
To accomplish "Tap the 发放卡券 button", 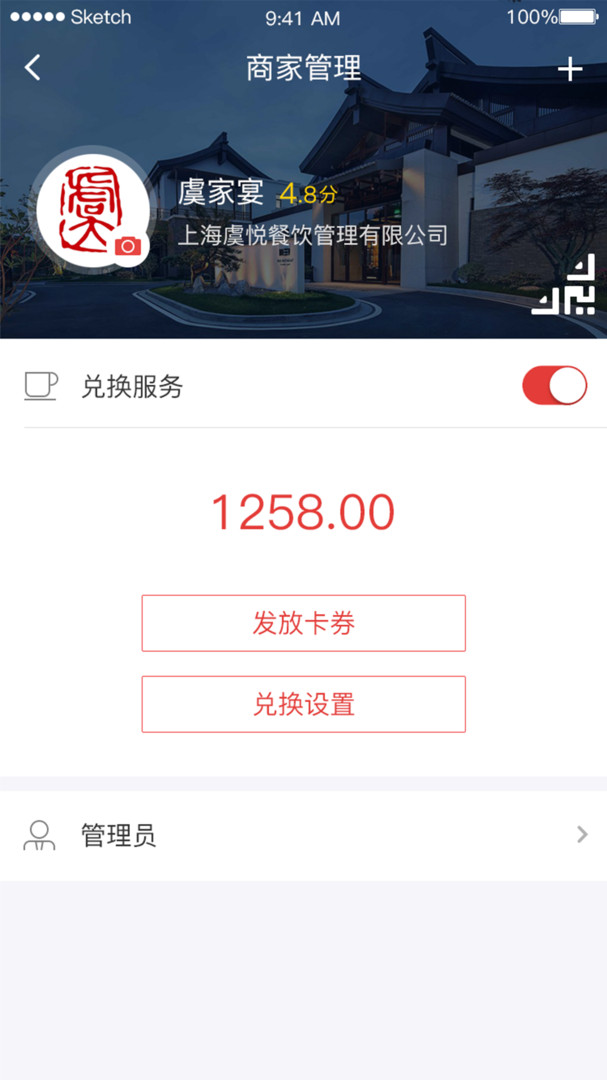I will 303,623.
